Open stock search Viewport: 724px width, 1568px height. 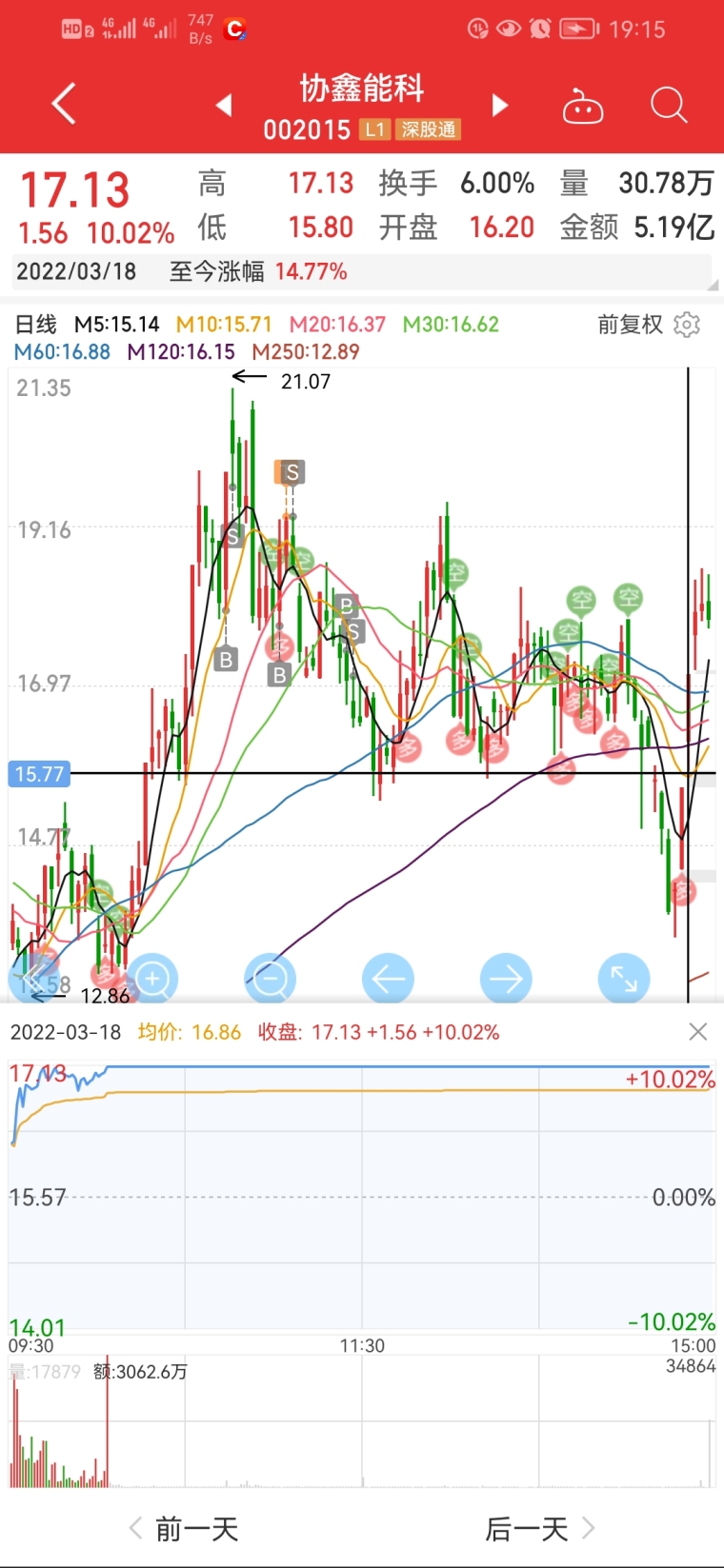coord(668,105)
